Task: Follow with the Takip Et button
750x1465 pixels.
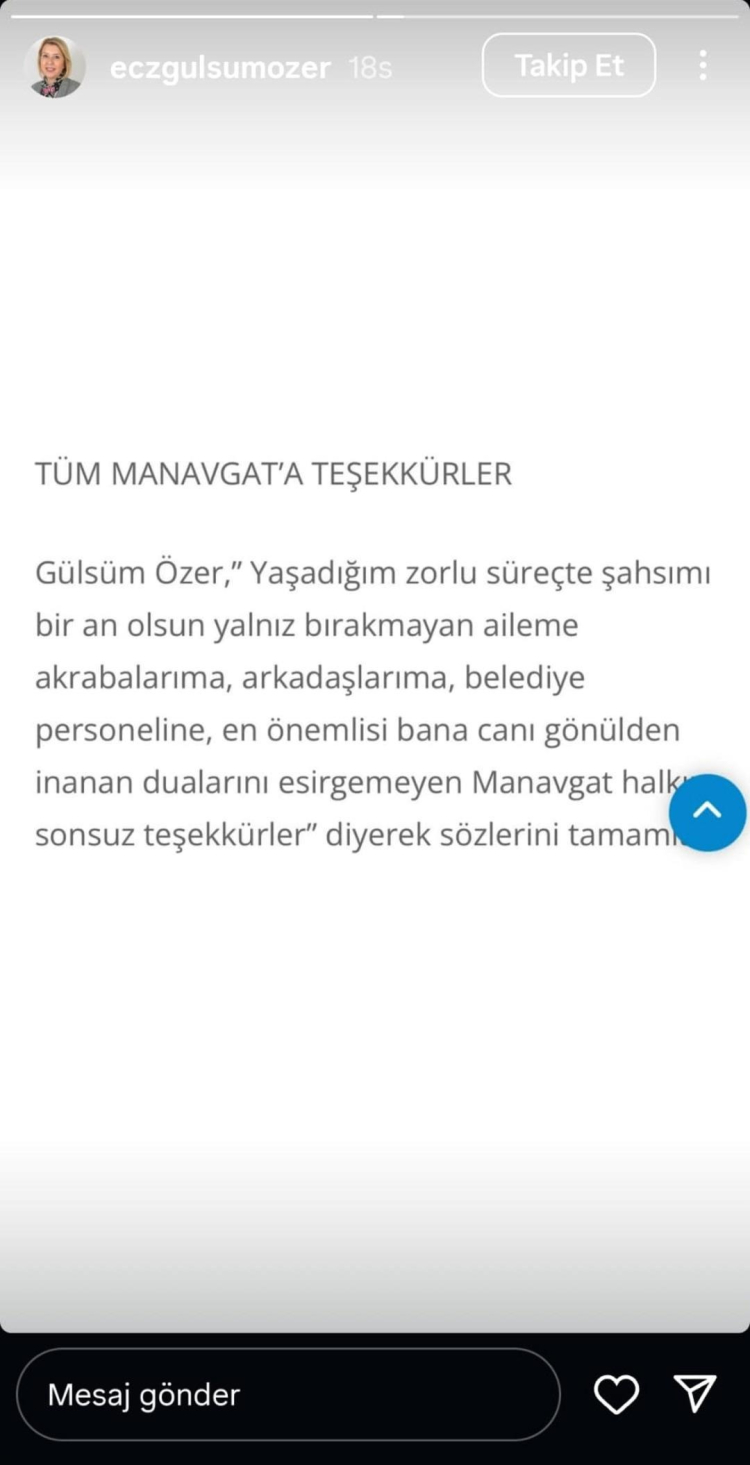Action: (x=569, y=66)
